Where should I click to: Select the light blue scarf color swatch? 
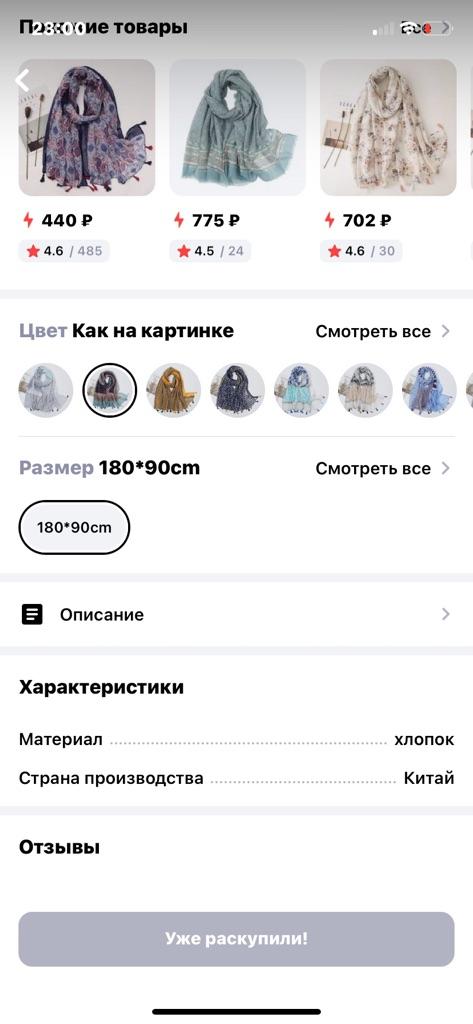pyautogui.click(x=429, y=390)
